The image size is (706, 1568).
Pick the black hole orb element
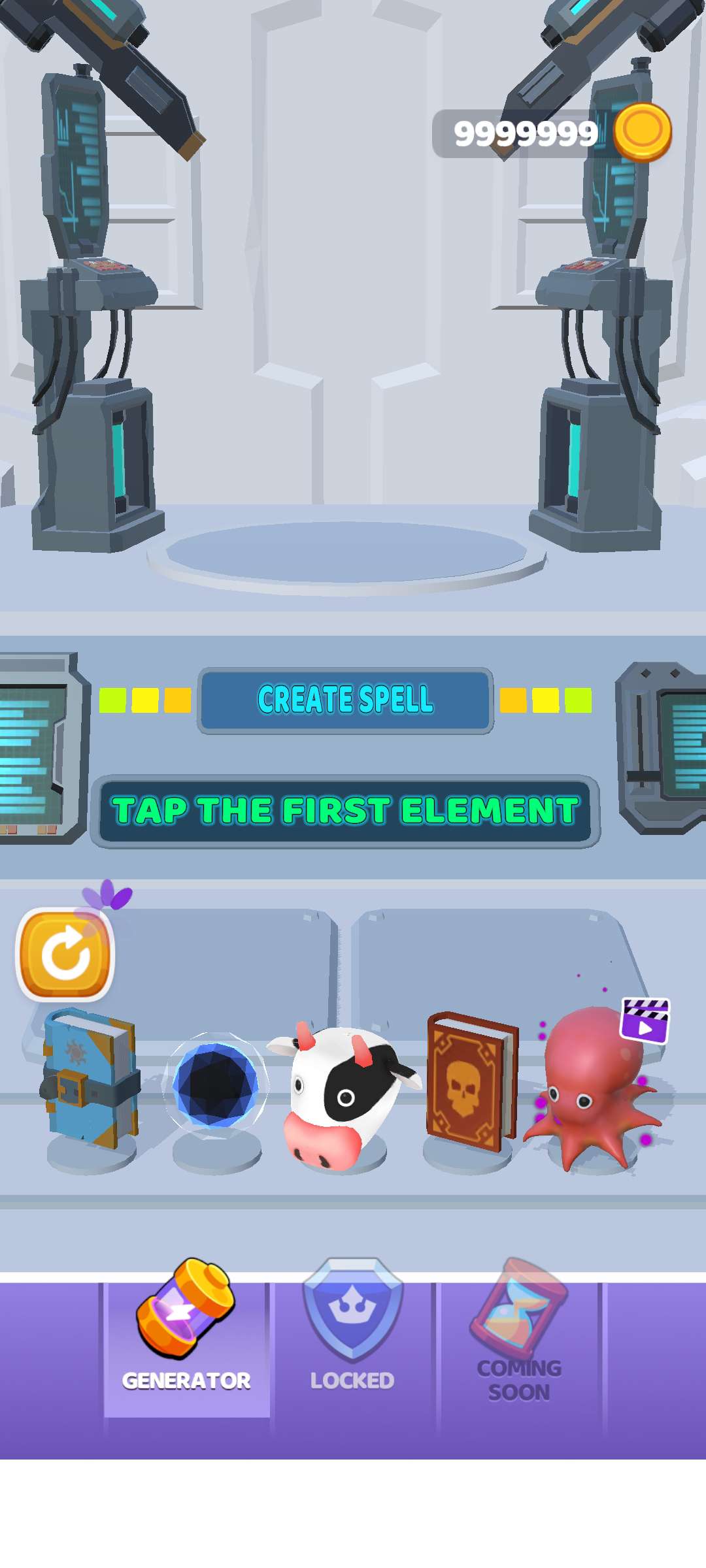click(216, 1085)
